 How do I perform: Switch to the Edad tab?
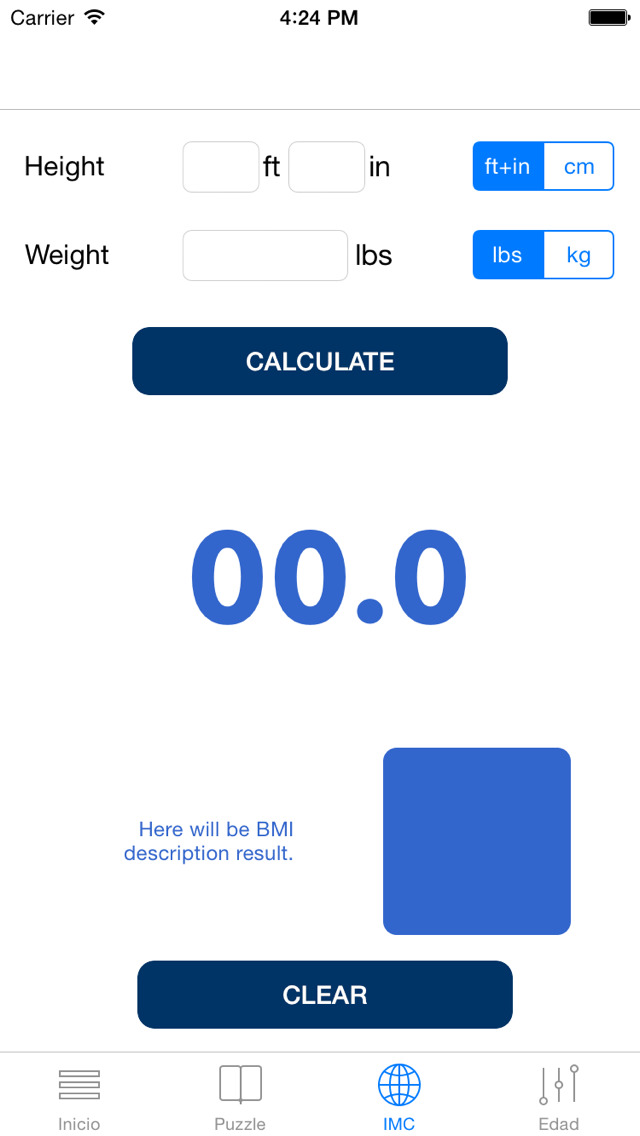point(559,1096)
